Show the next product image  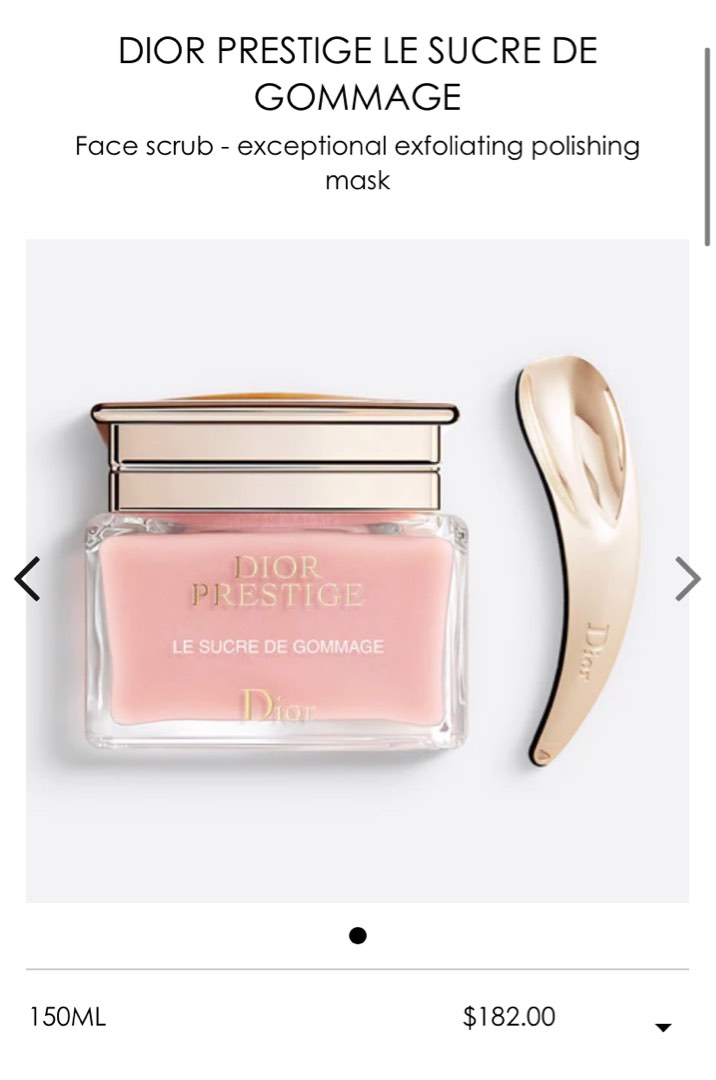pyautogui.click(x=688, y=578)
